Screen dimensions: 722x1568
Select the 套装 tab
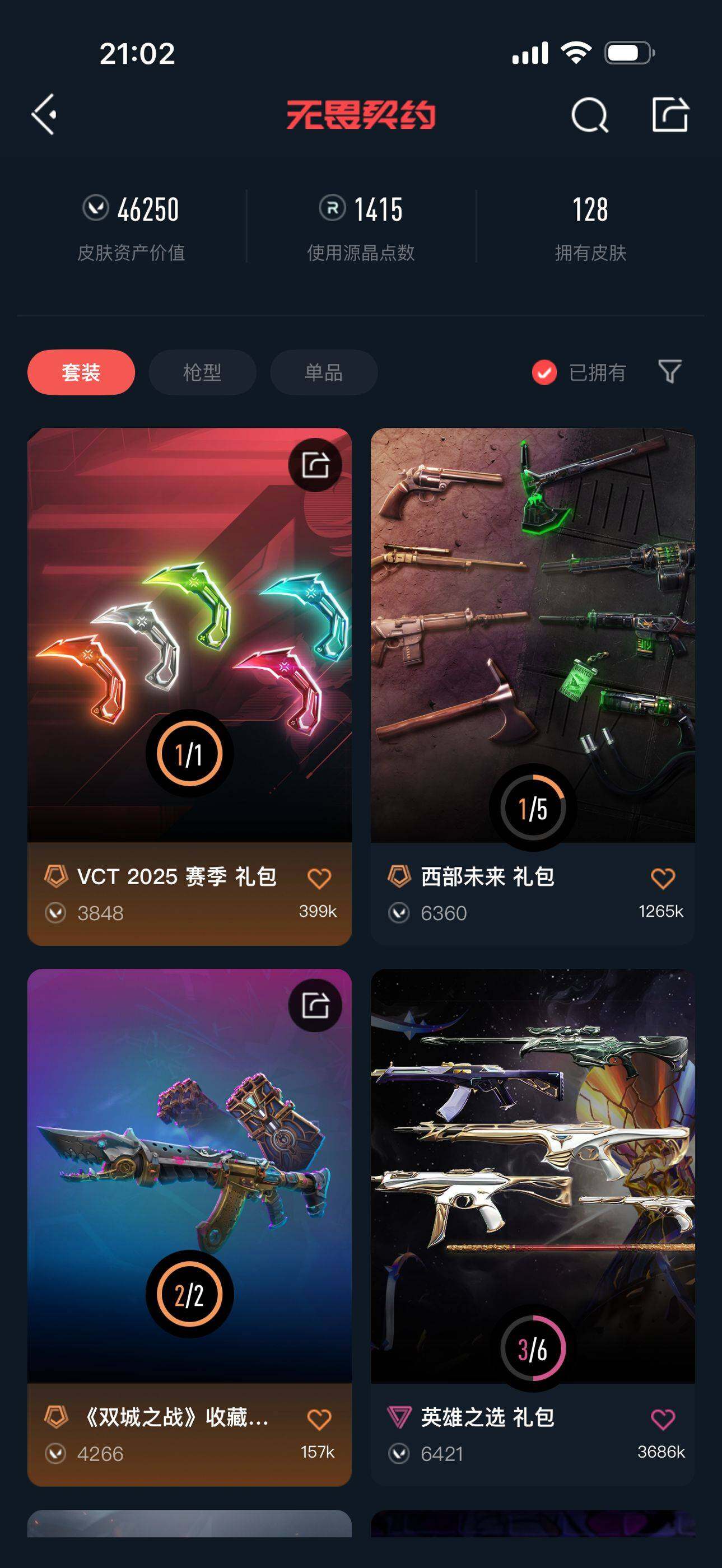(x=81, y=372)
